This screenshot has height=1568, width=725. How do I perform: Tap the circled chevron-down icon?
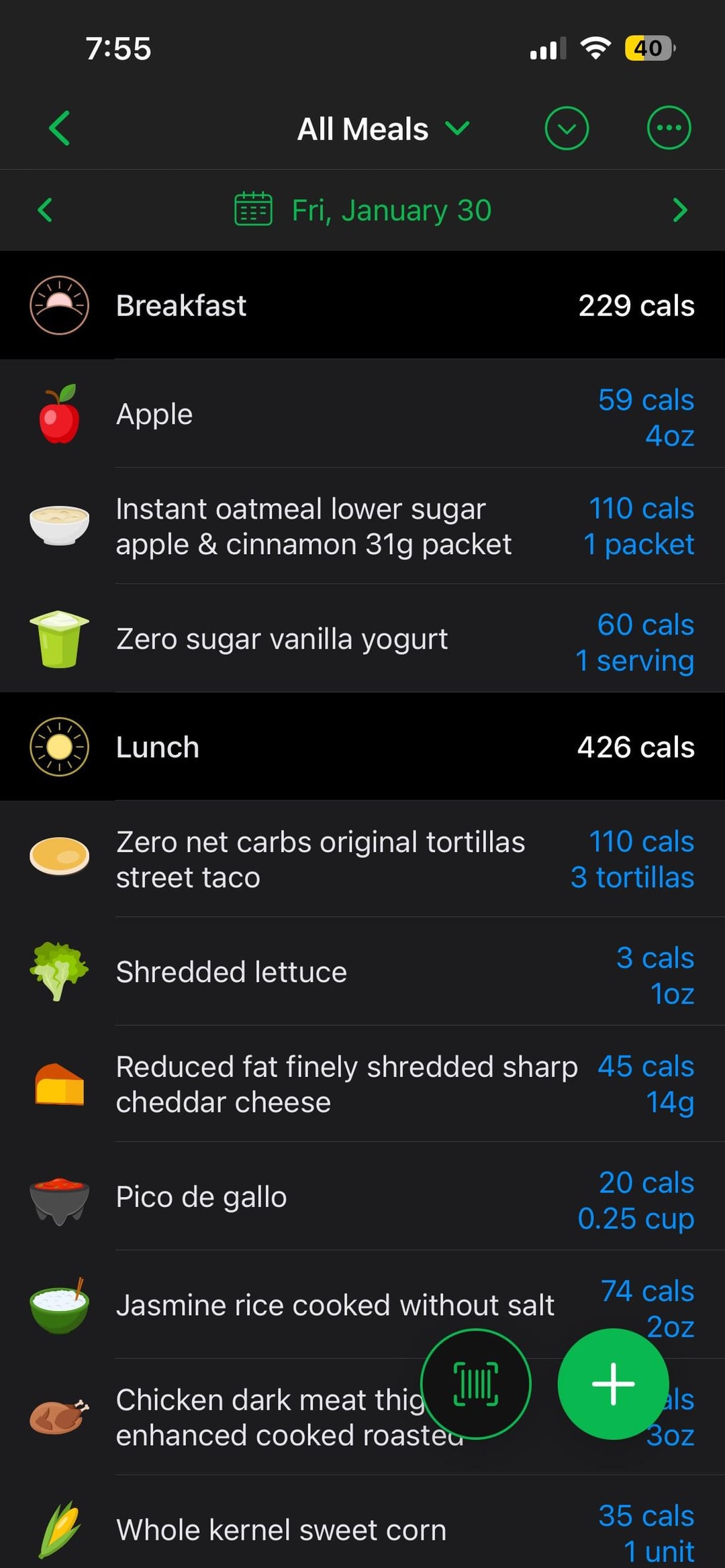(567, 128)
